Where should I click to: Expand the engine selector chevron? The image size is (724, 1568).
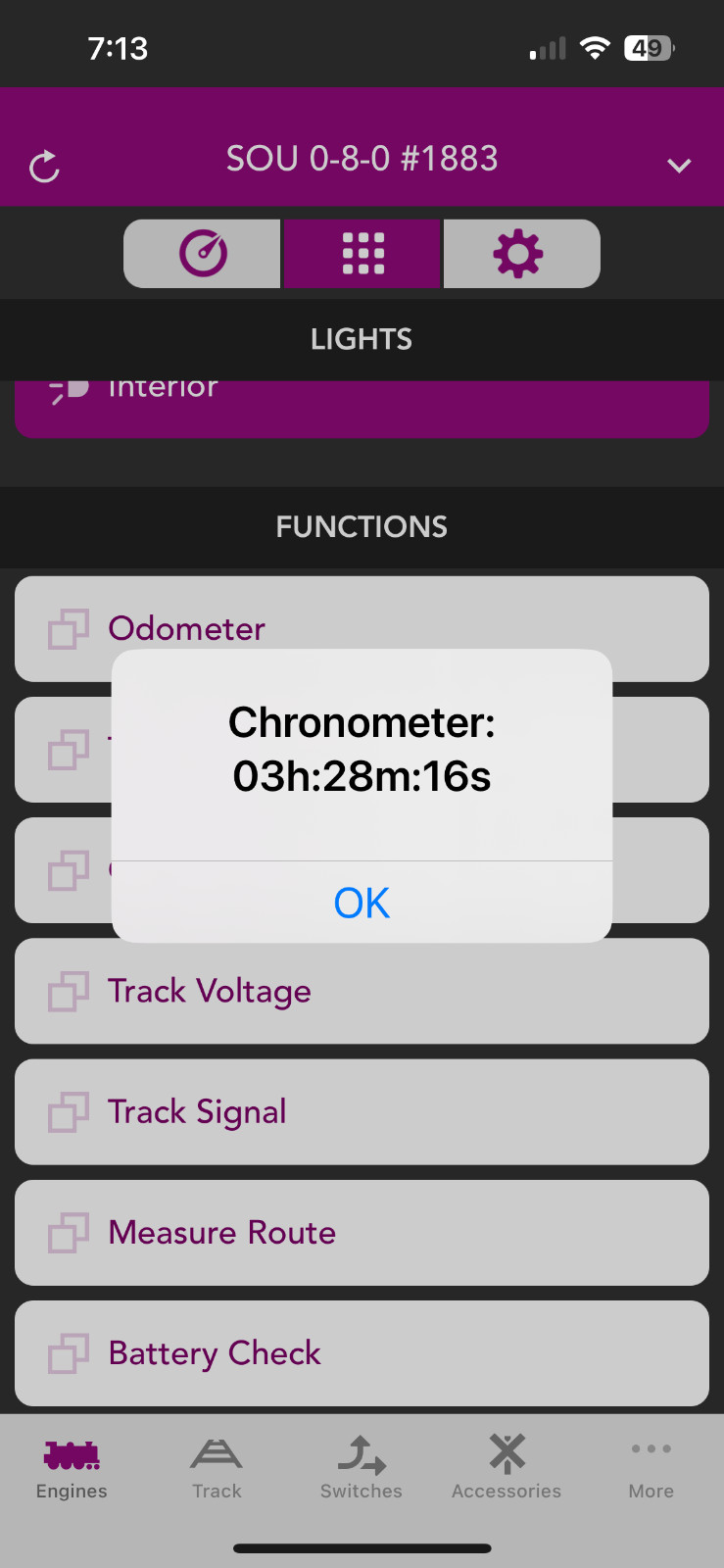679,166
